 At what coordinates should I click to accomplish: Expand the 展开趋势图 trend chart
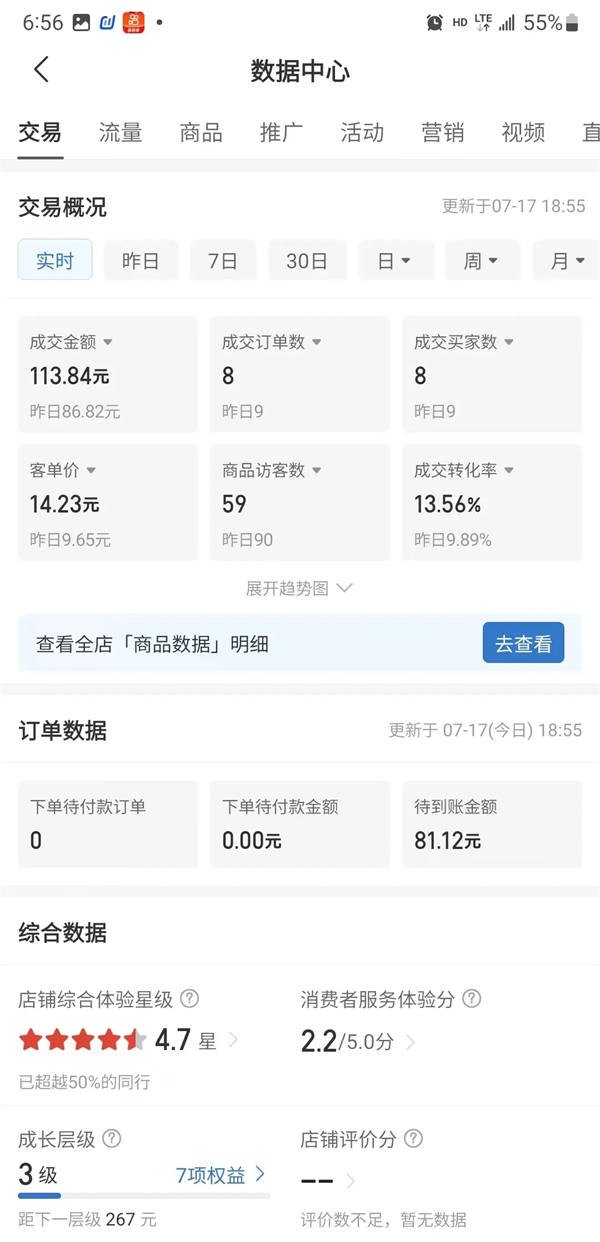click(x=299, y=588)
